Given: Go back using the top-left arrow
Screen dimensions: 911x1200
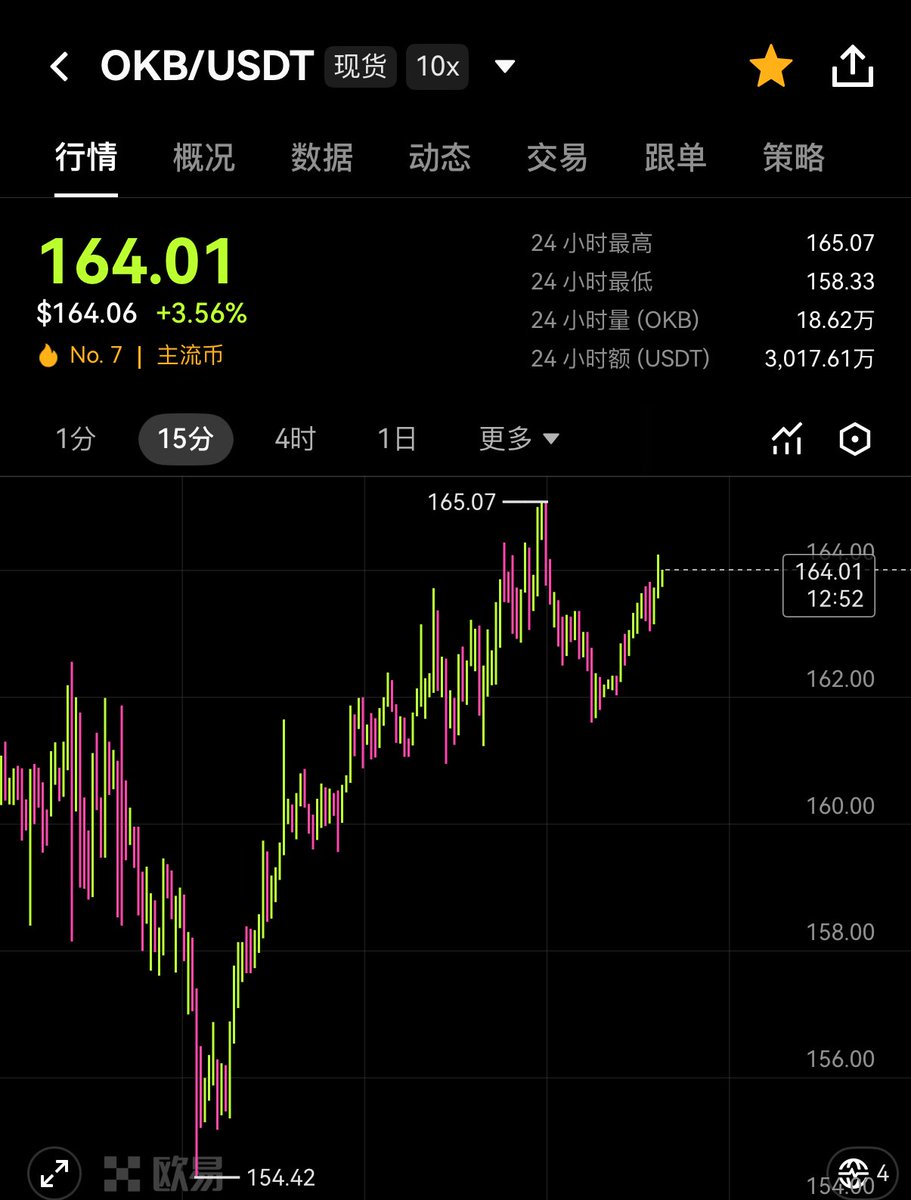Looking at the screenshot, I should click(x=59, y=68).
